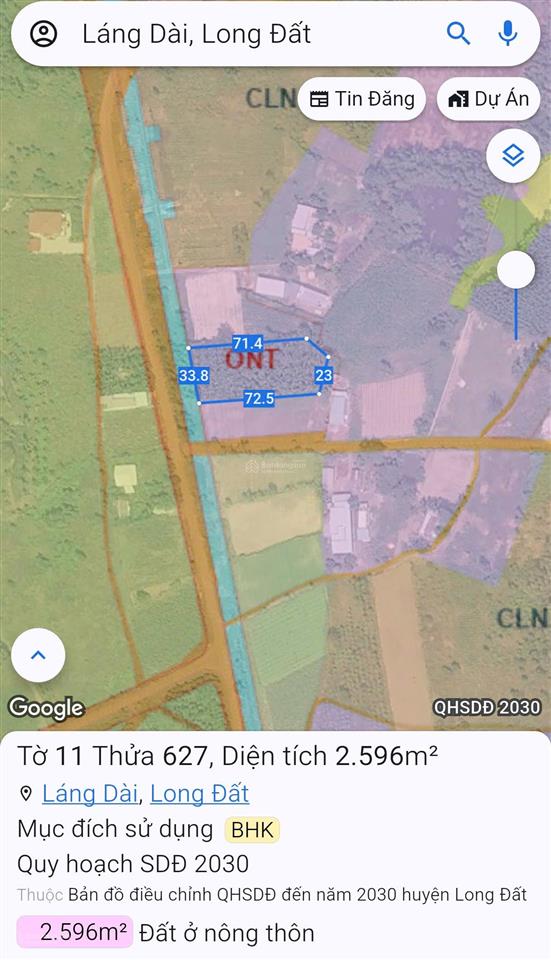
Task: Open the Tin Đăng listings chip
Action: pos(362,99)
